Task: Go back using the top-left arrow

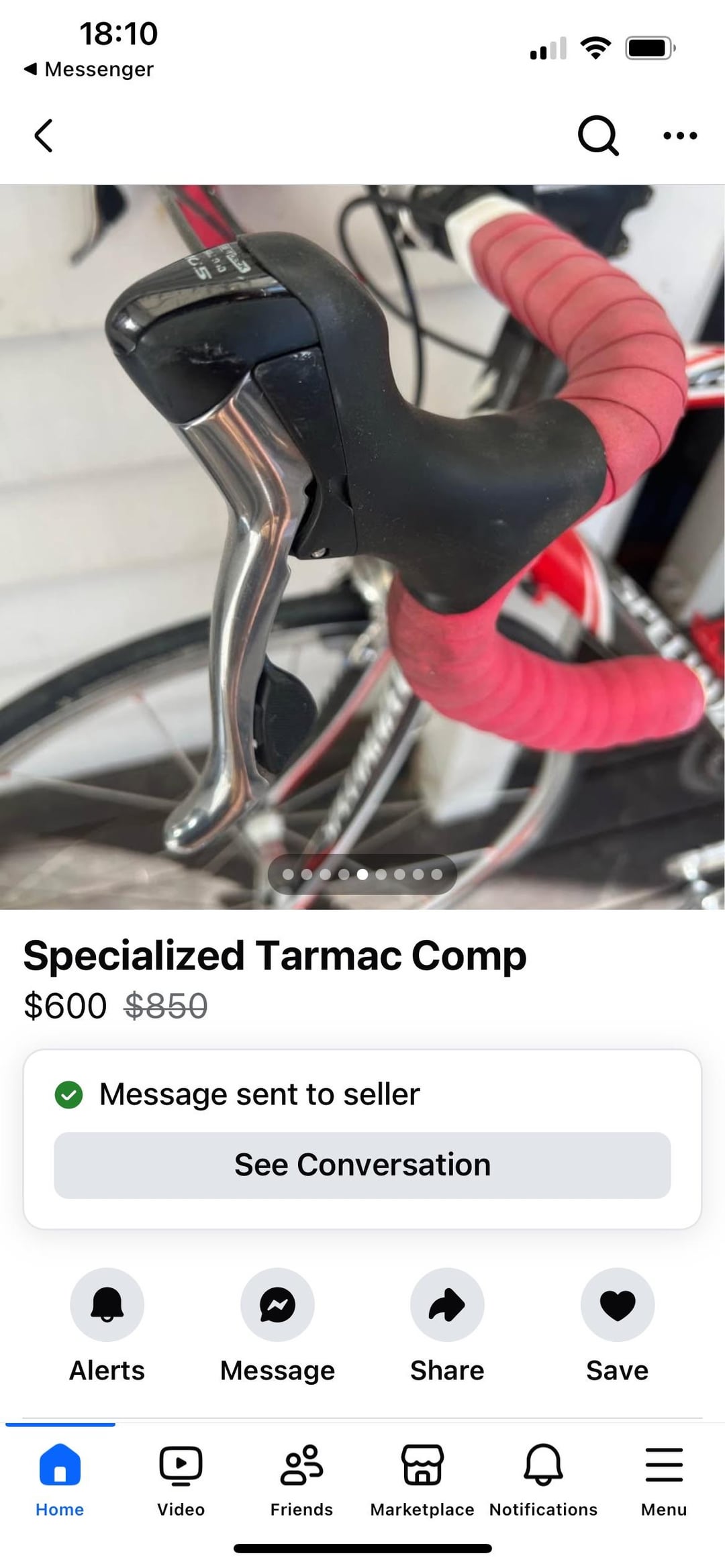Action: (x=44, y=136)
